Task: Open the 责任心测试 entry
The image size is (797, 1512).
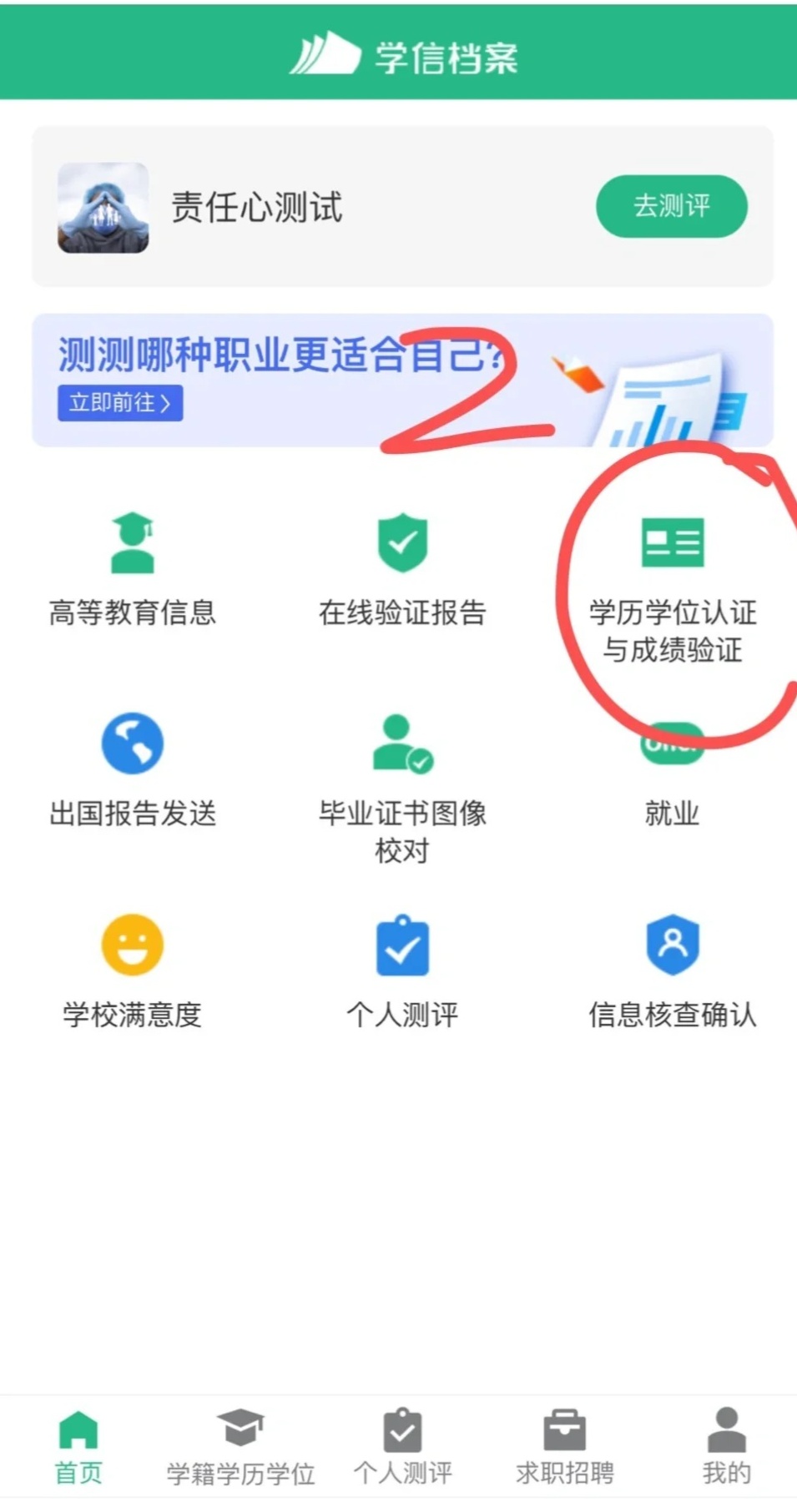Action: (255, 208)
